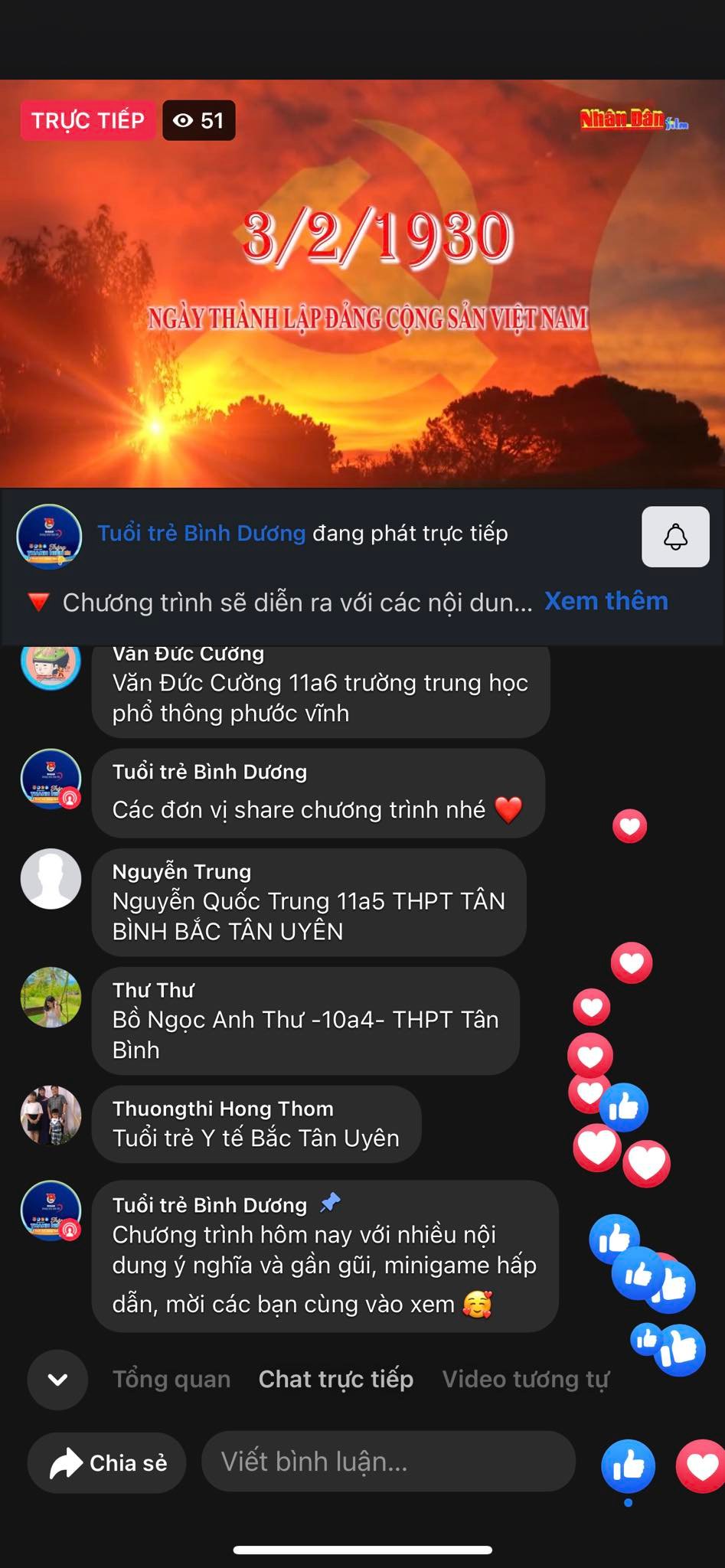
Task: Switch to the Tổng quan tab
Action: [x=171, y=1379]
